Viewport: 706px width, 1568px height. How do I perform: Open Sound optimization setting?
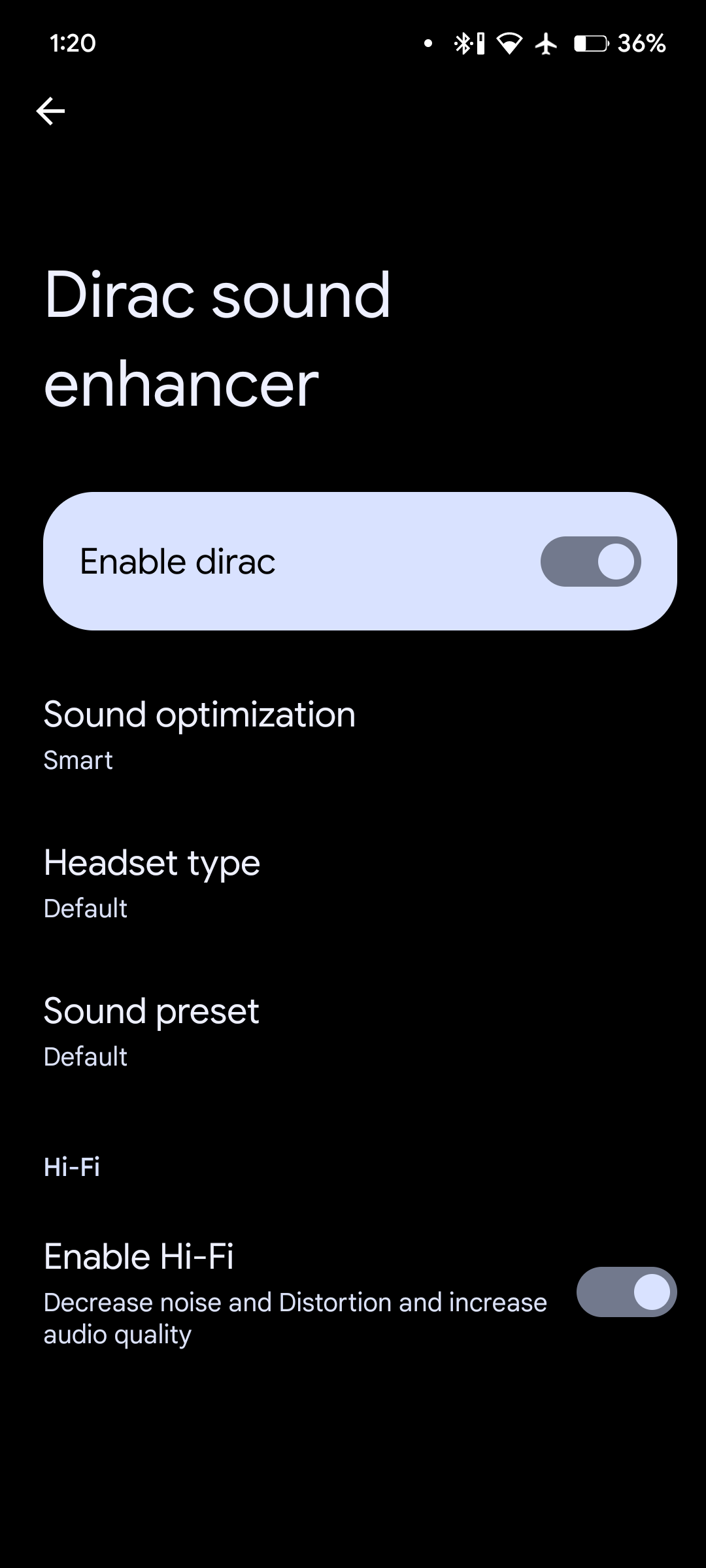(x=199, y=734)
